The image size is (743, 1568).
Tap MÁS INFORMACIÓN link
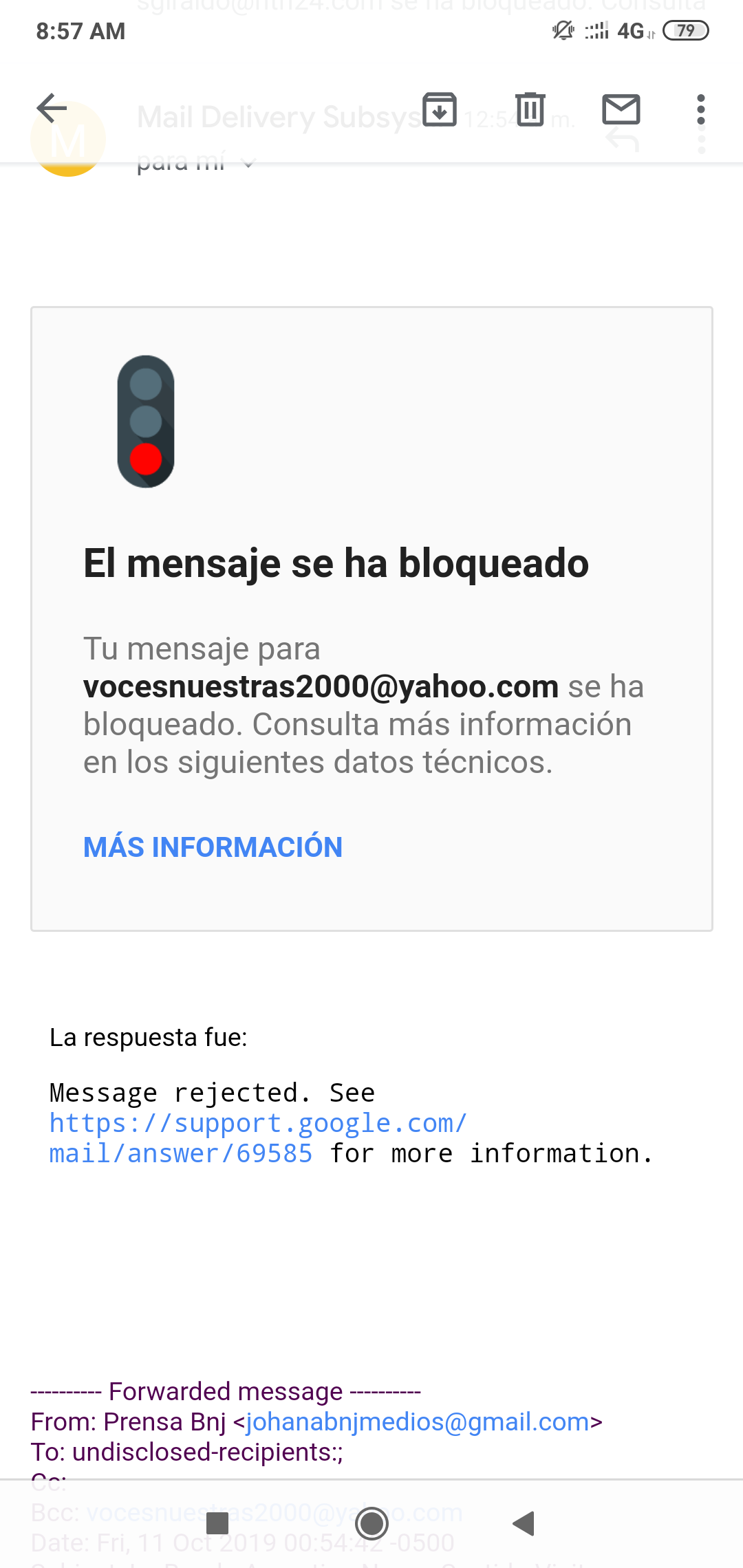(x=213, y=847)
